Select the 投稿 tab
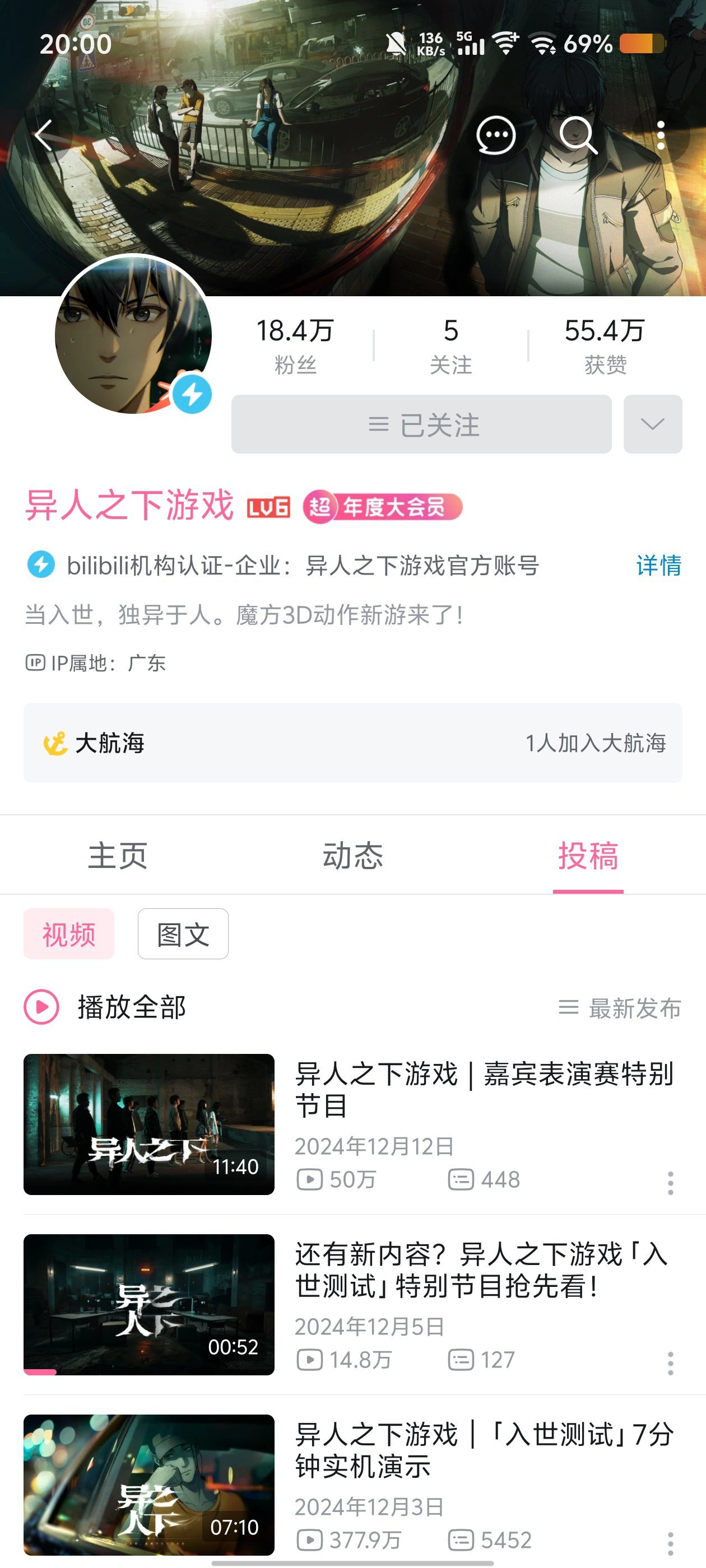This screenshot has height=1568, width=706. click(x=588, y=856)
